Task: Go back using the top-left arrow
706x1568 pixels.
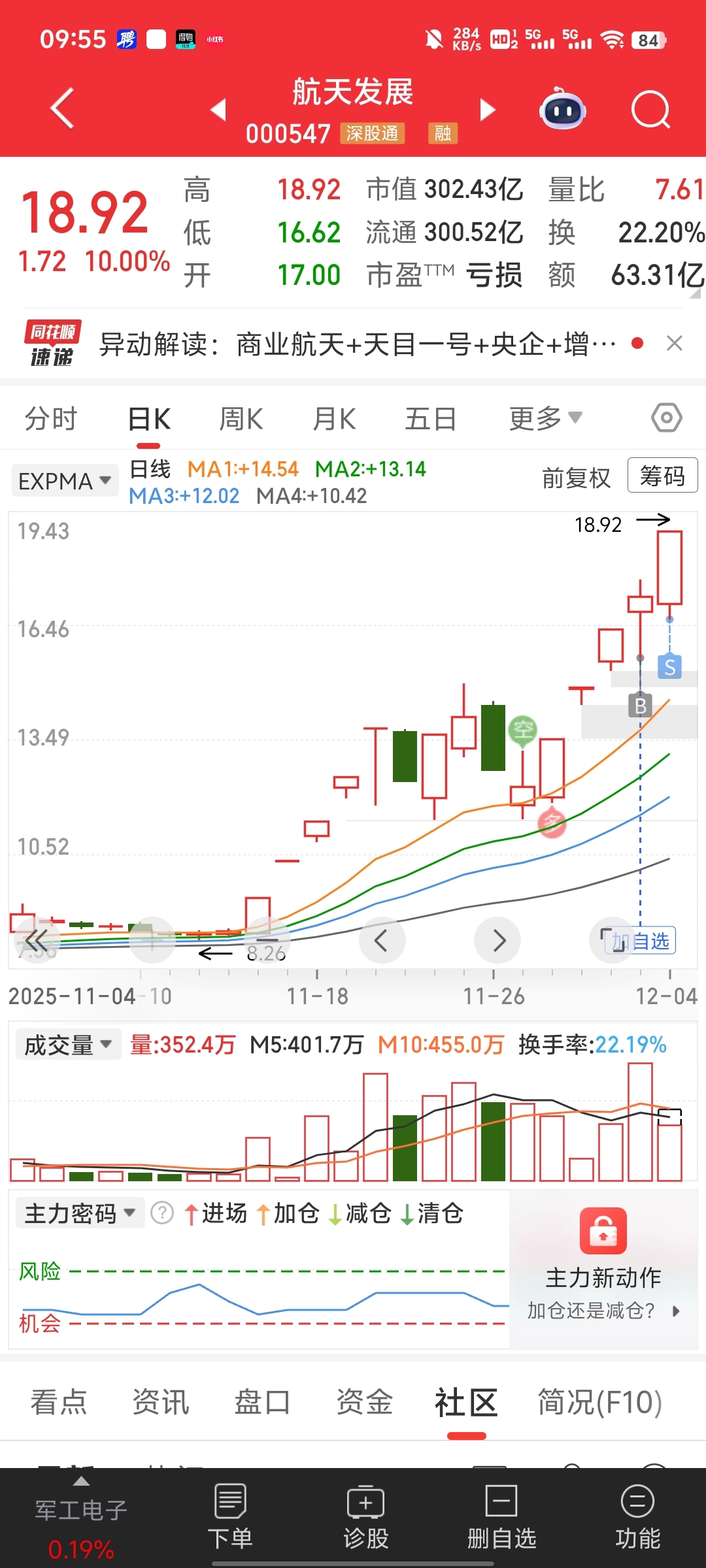Action: tap(62, 108)
